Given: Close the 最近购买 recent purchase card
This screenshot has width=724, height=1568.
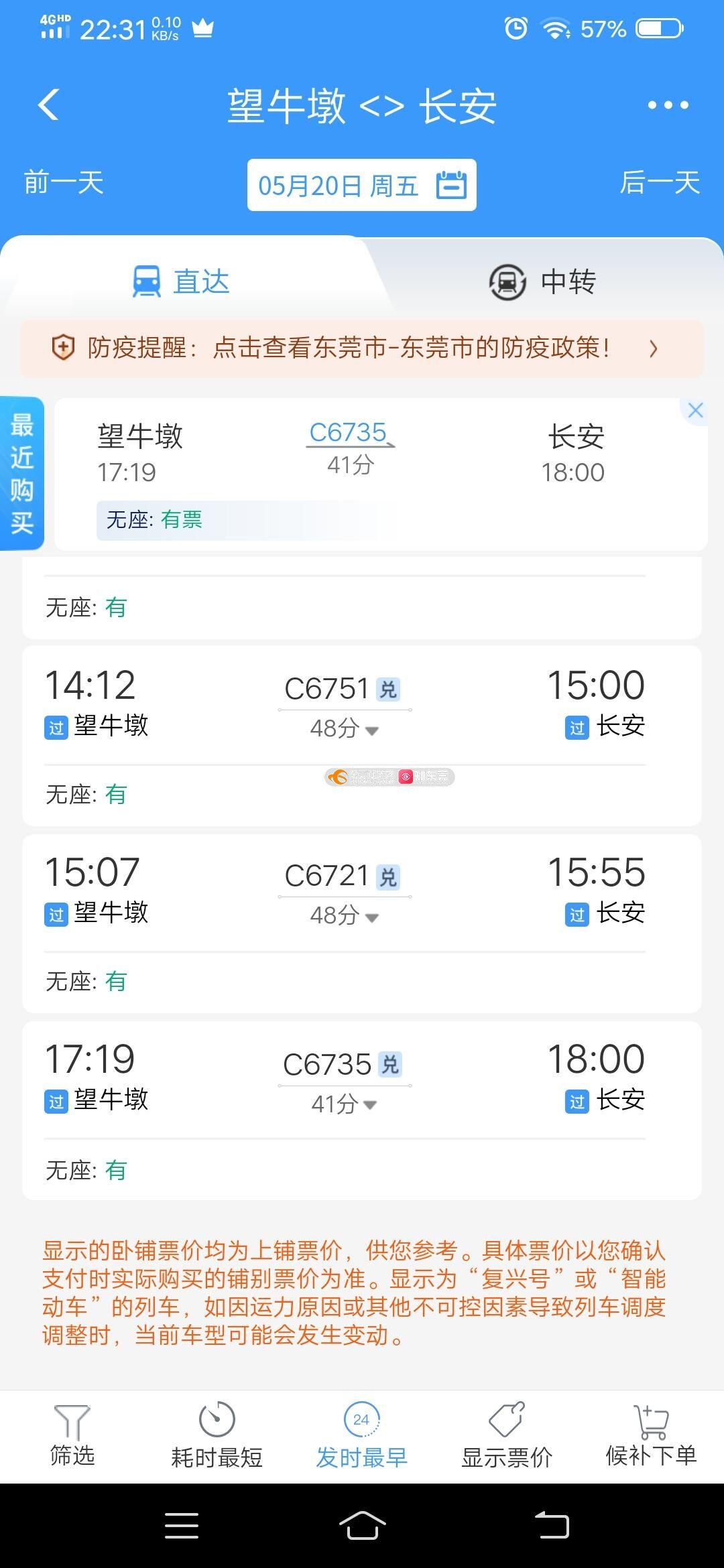Looking at the screenshot, I should point(695,411).
